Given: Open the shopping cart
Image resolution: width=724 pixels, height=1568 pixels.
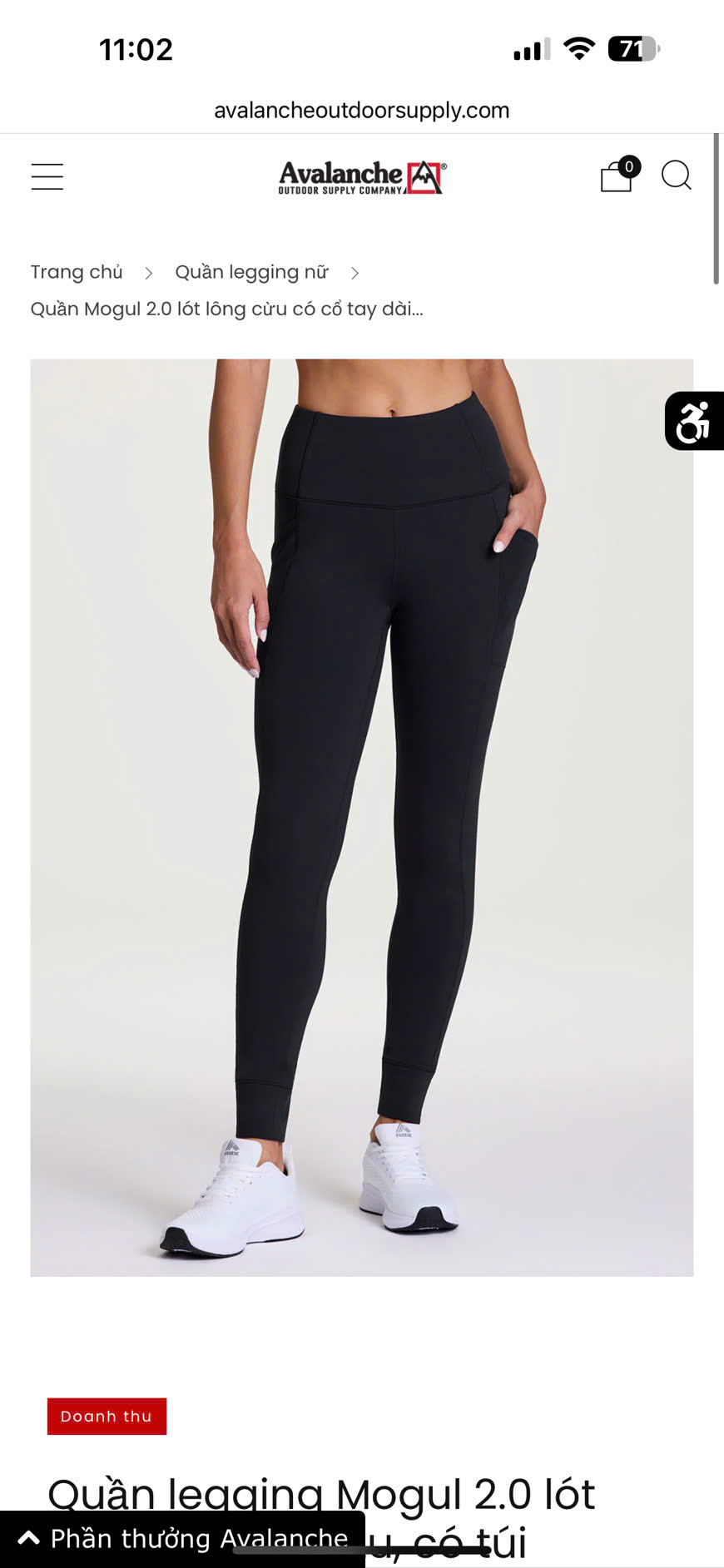Looking at the screenshot, I should (x=617, y=176).
